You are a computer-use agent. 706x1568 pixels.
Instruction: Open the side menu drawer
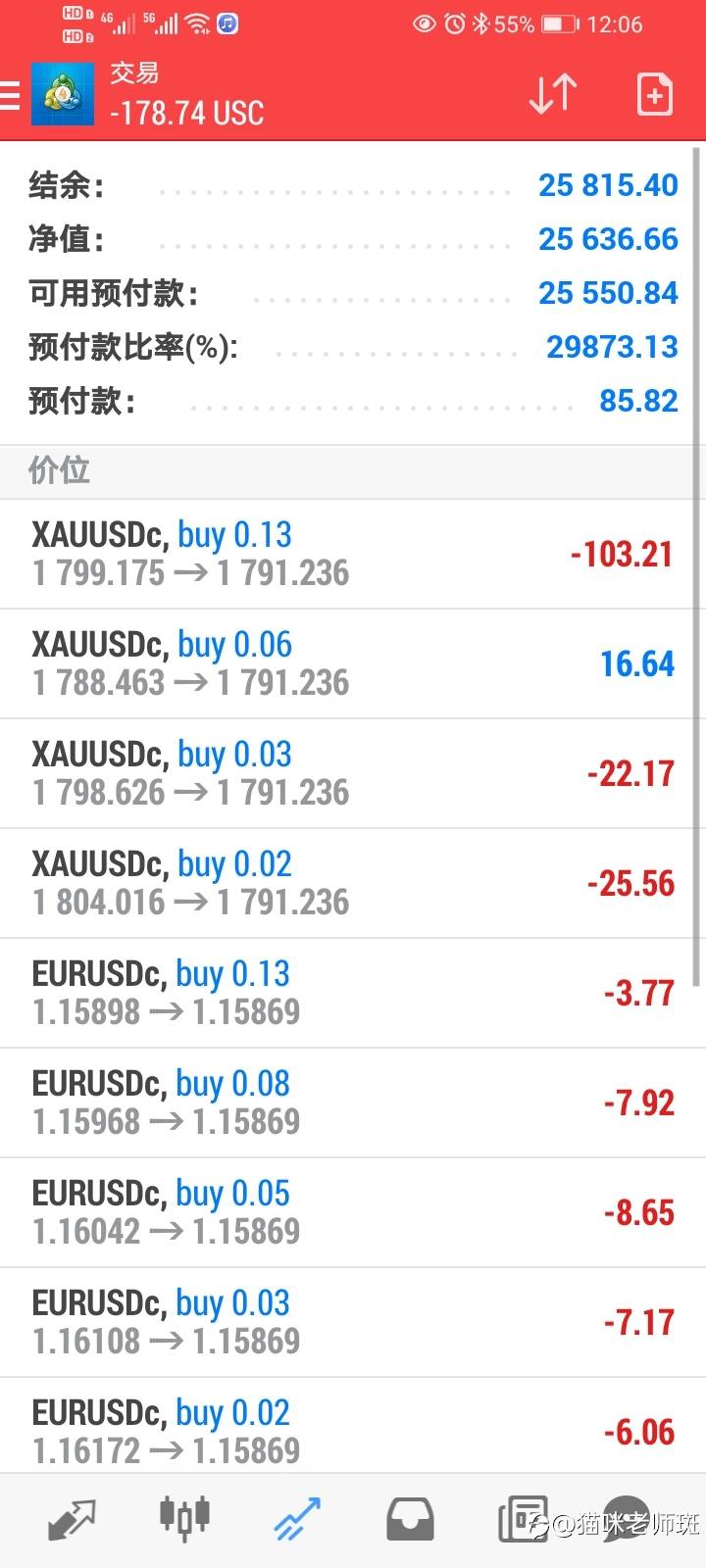[x=12, y=95]
